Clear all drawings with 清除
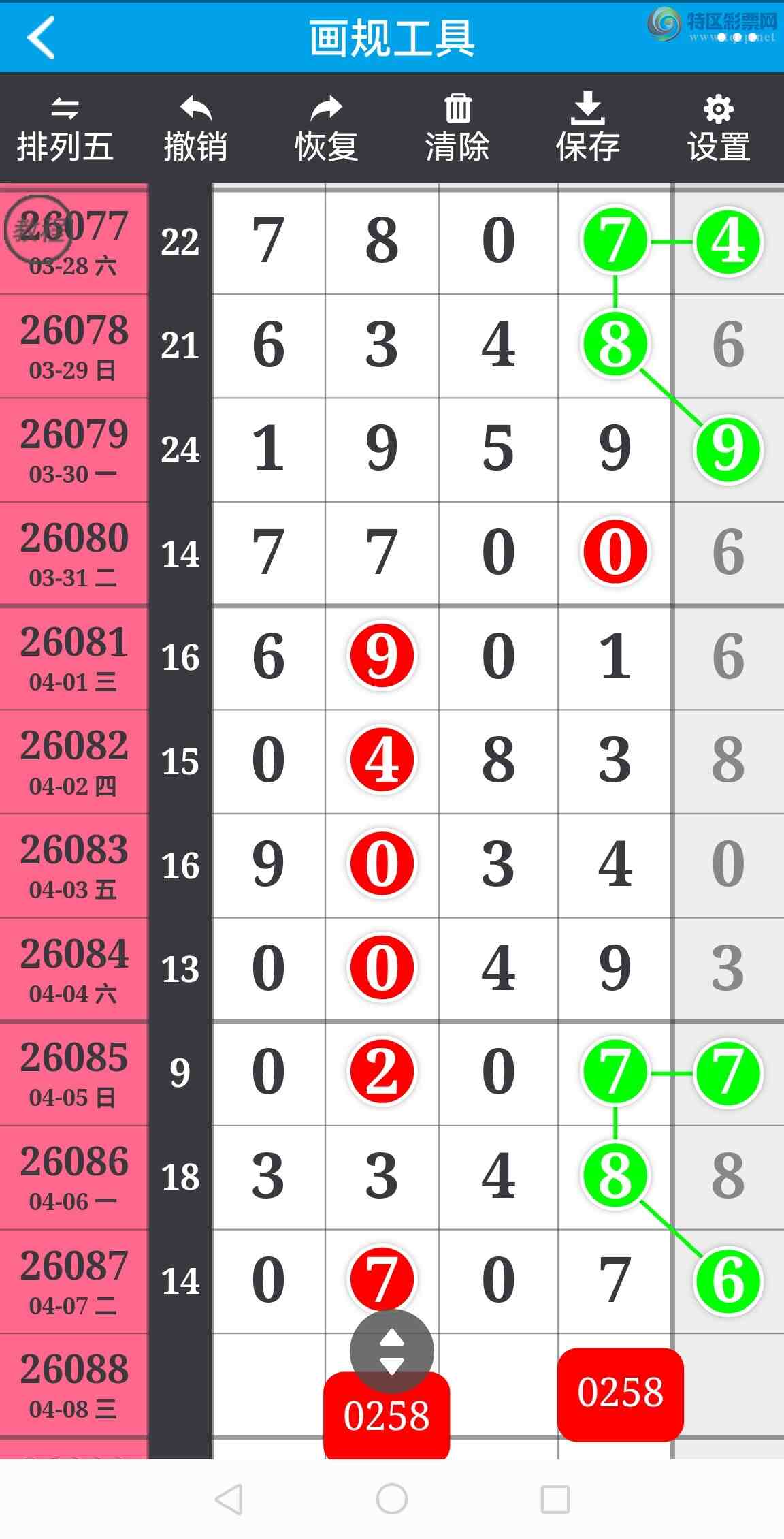The image size is (784, 1539). click(x=457, y=129)
